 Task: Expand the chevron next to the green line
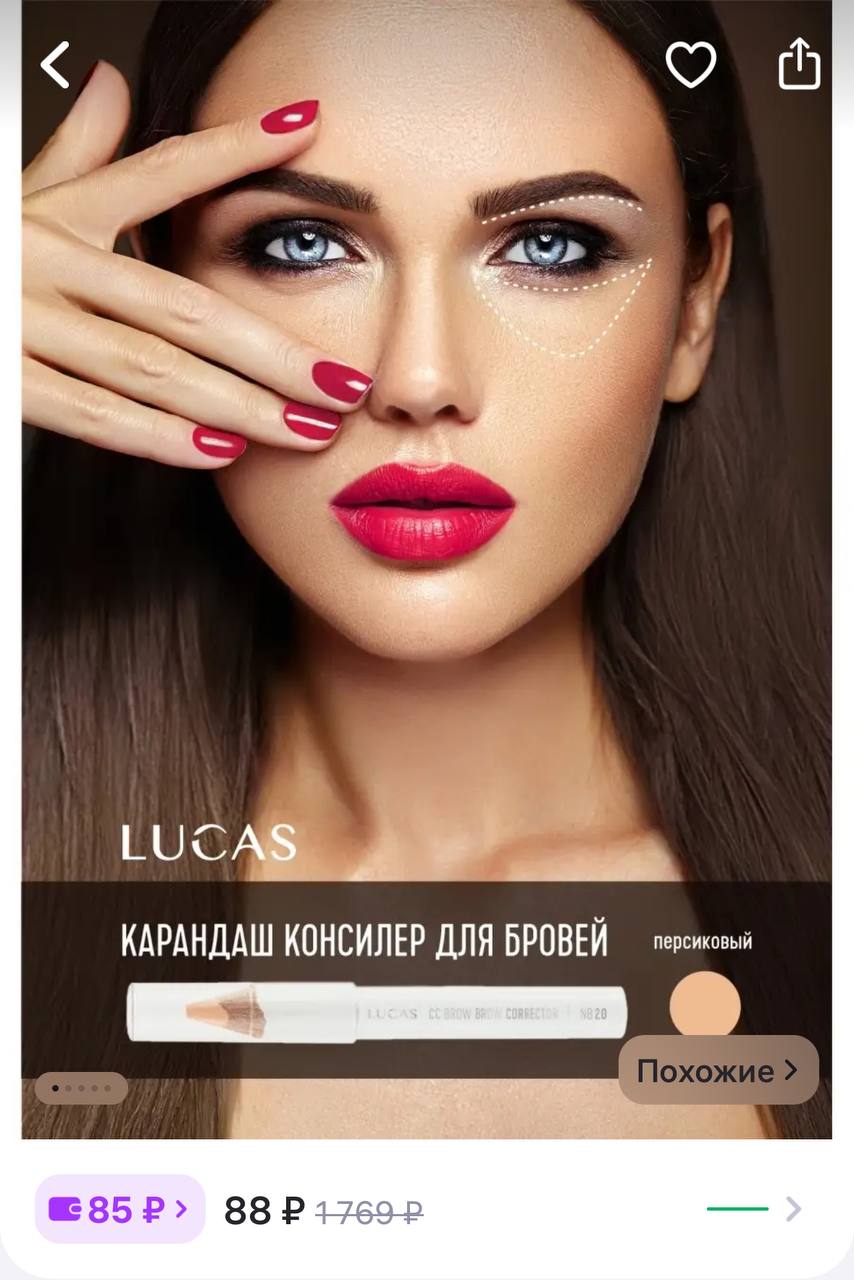coord(793,1209)
